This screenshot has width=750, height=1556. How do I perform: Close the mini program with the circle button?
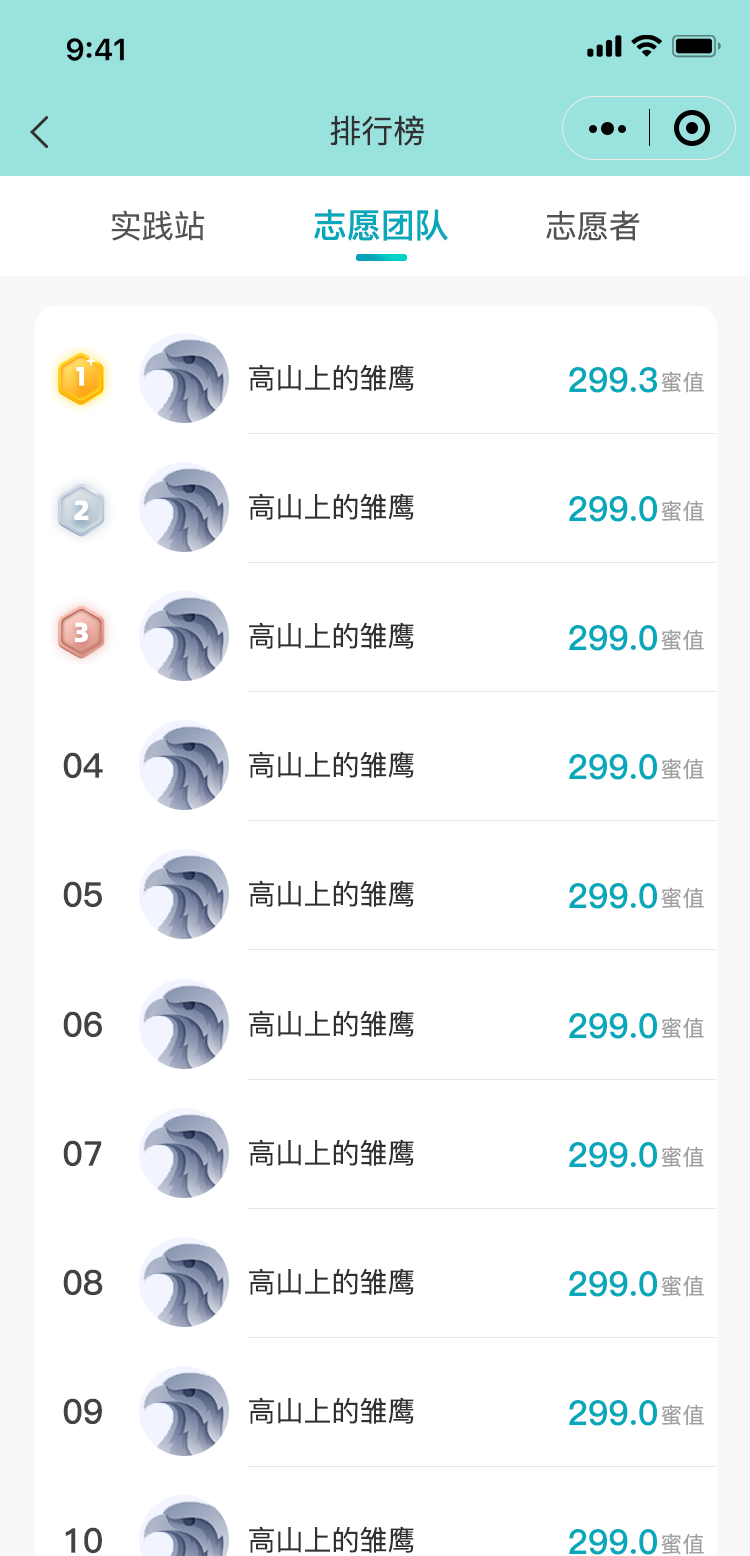(692, 128)
